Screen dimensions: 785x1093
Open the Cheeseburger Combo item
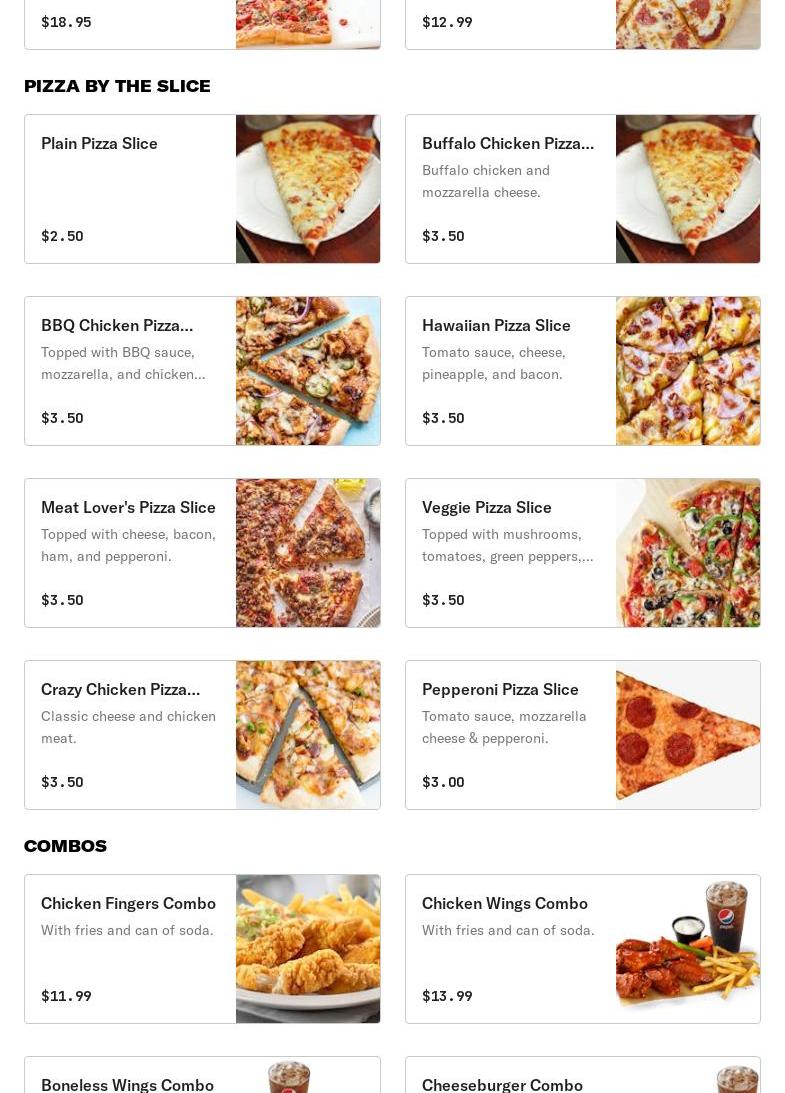tap(582, 1076)
